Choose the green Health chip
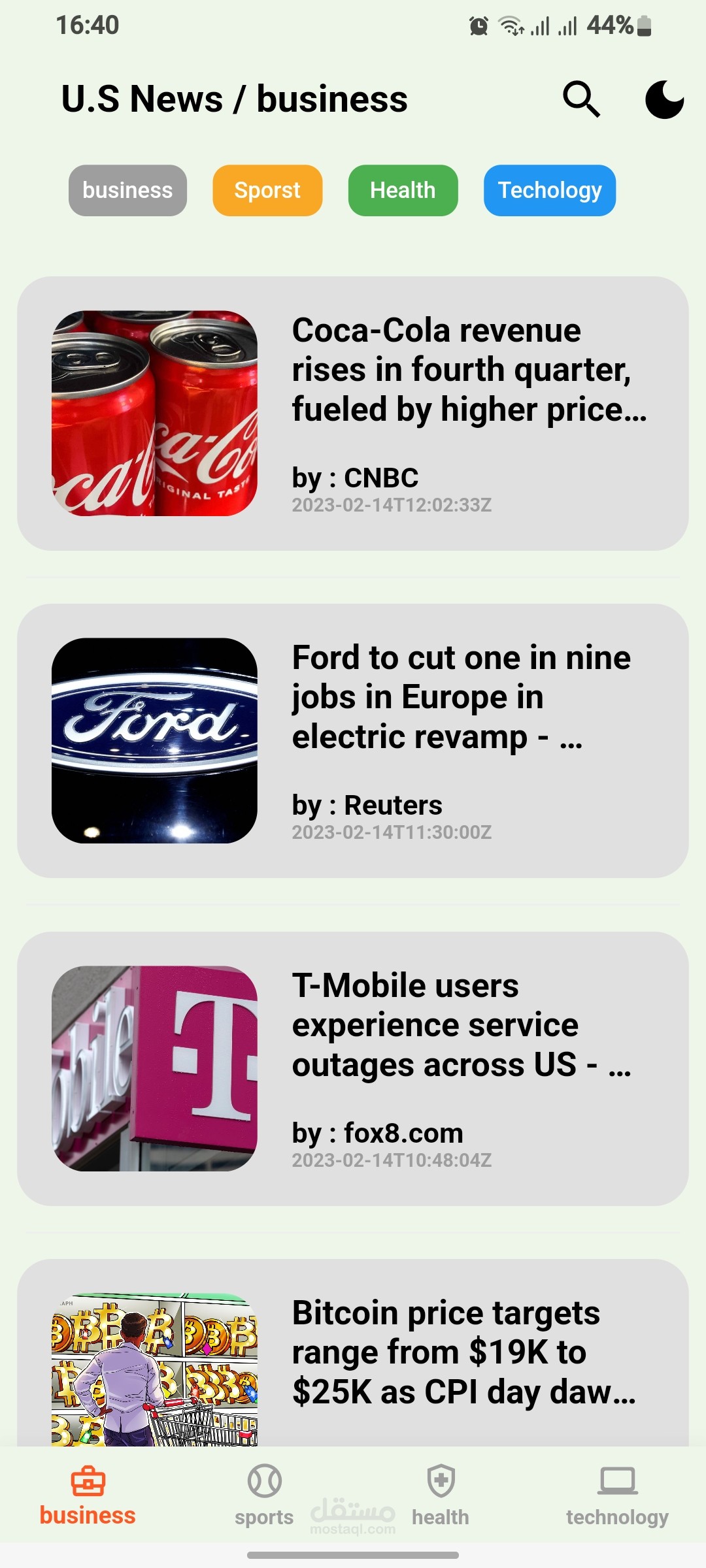The height and width of the screenshot is (1568, 706). click(403, 190)
